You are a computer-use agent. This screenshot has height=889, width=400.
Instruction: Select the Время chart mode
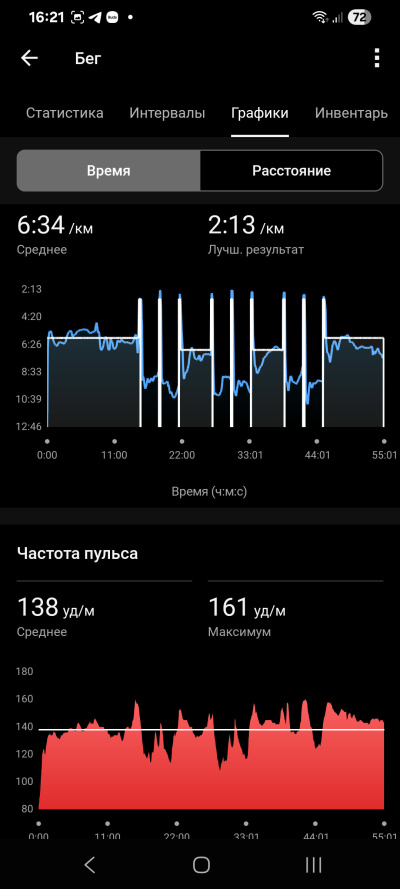point(109,171)
